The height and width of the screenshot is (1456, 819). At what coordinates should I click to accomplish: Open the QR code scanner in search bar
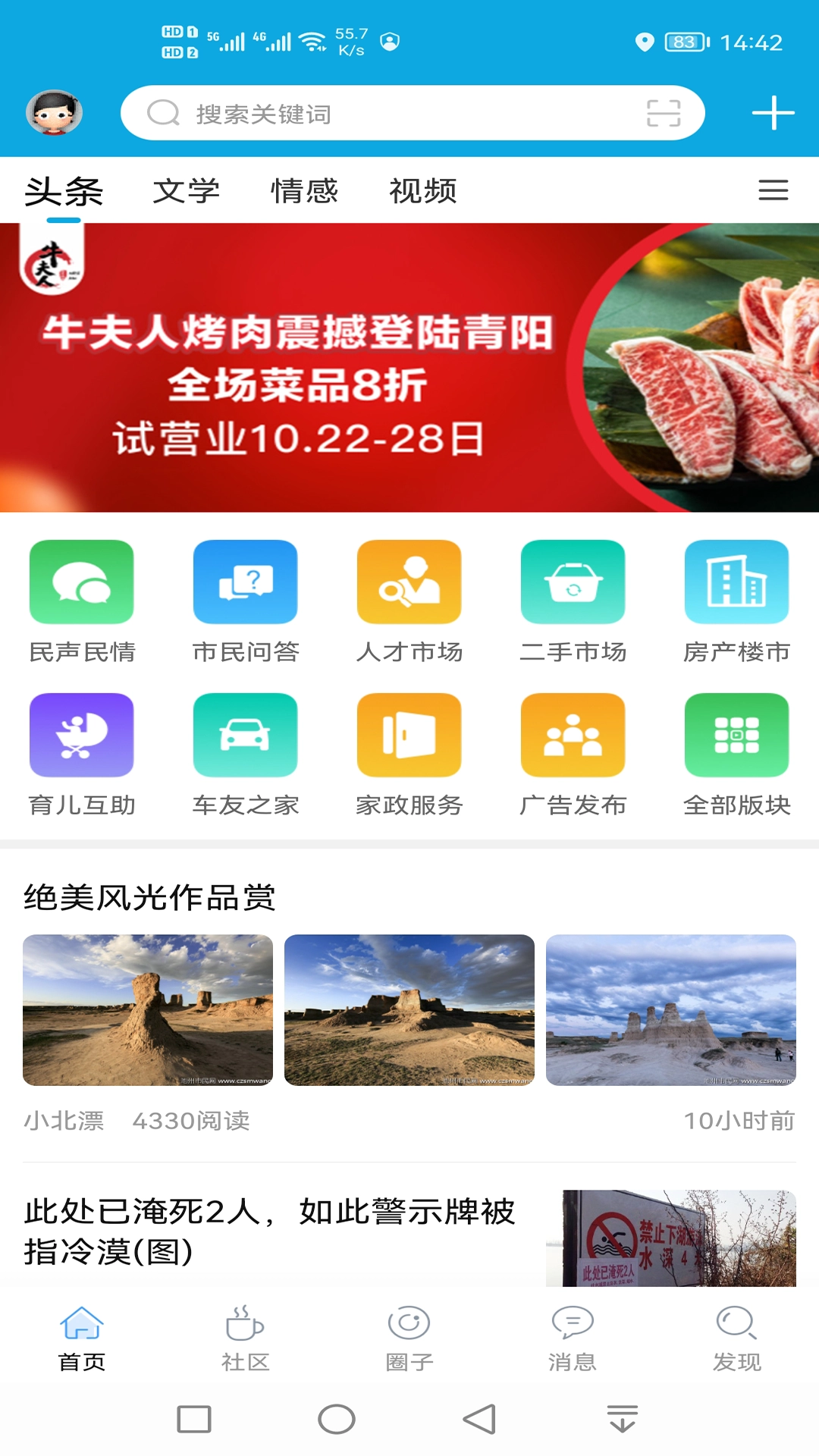coord(664,112)
